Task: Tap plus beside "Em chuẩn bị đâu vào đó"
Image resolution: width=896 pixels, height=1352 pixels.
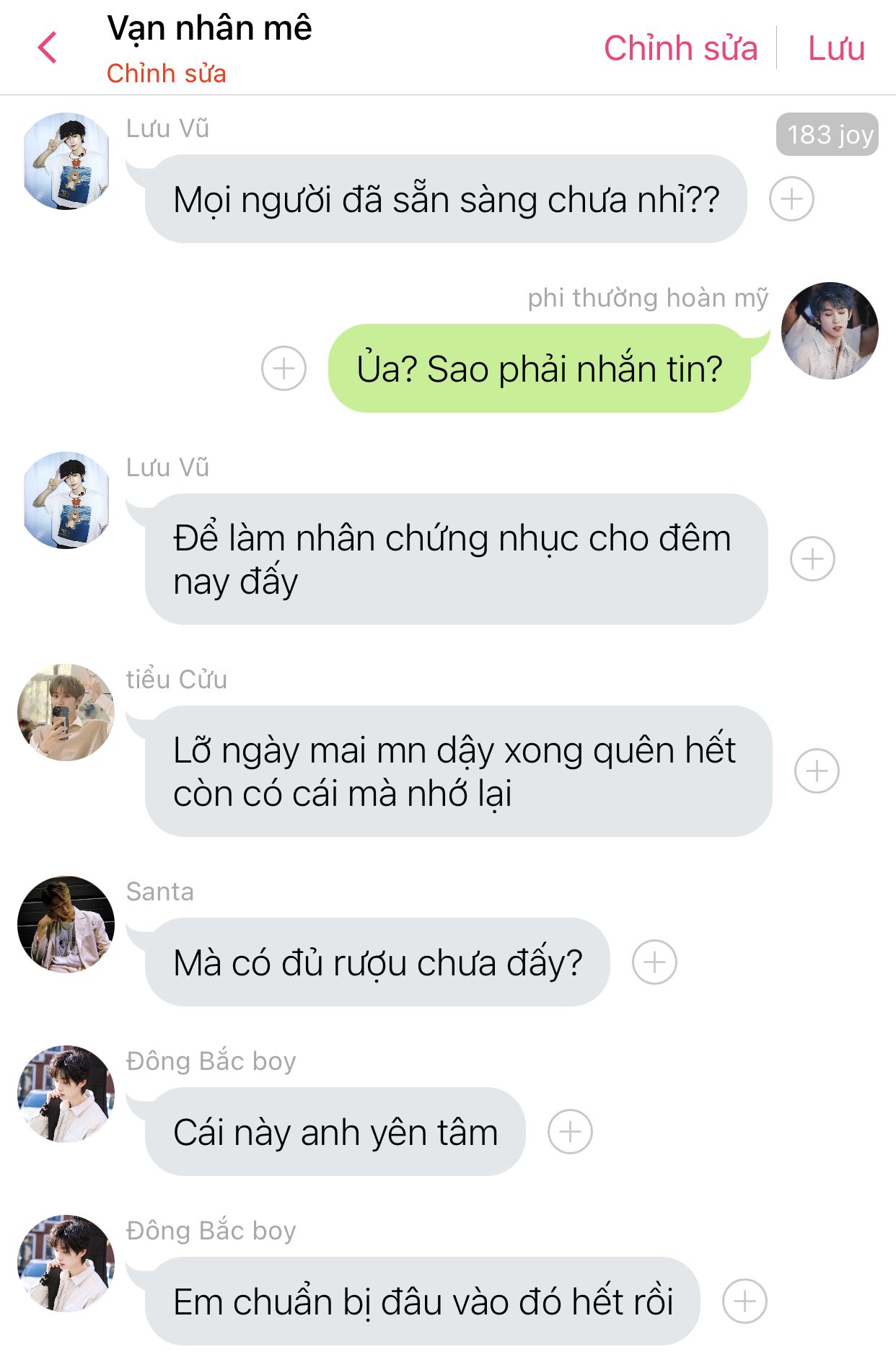Action: click(x=745, y=1301)
